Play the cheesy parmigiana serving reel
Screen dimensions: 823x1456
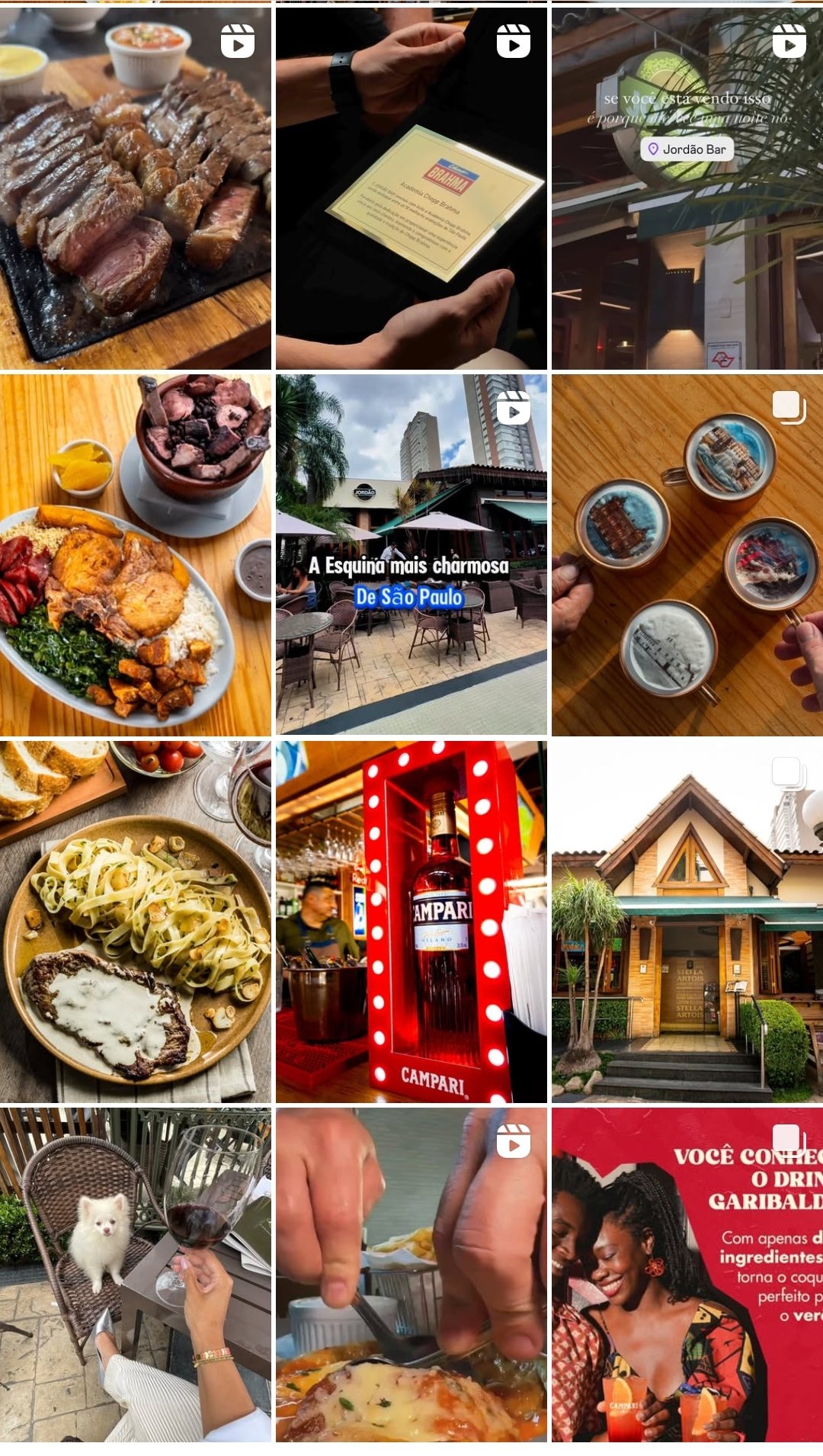pyautogui.click(x=411, y=1275)
